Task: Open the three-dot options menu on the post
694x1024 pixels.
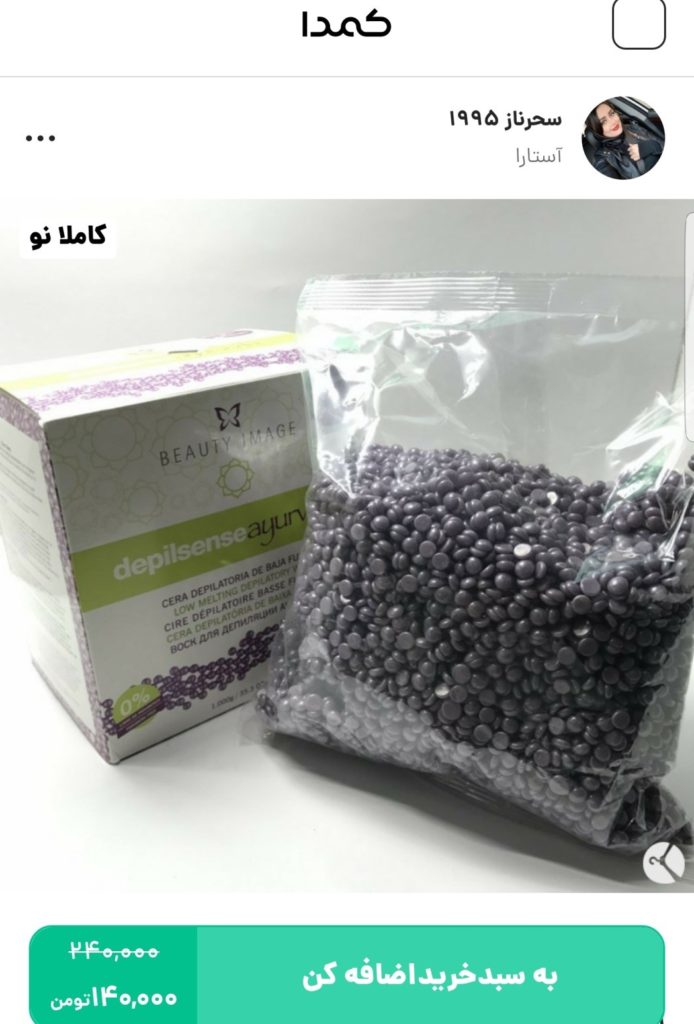Action: 40,138
